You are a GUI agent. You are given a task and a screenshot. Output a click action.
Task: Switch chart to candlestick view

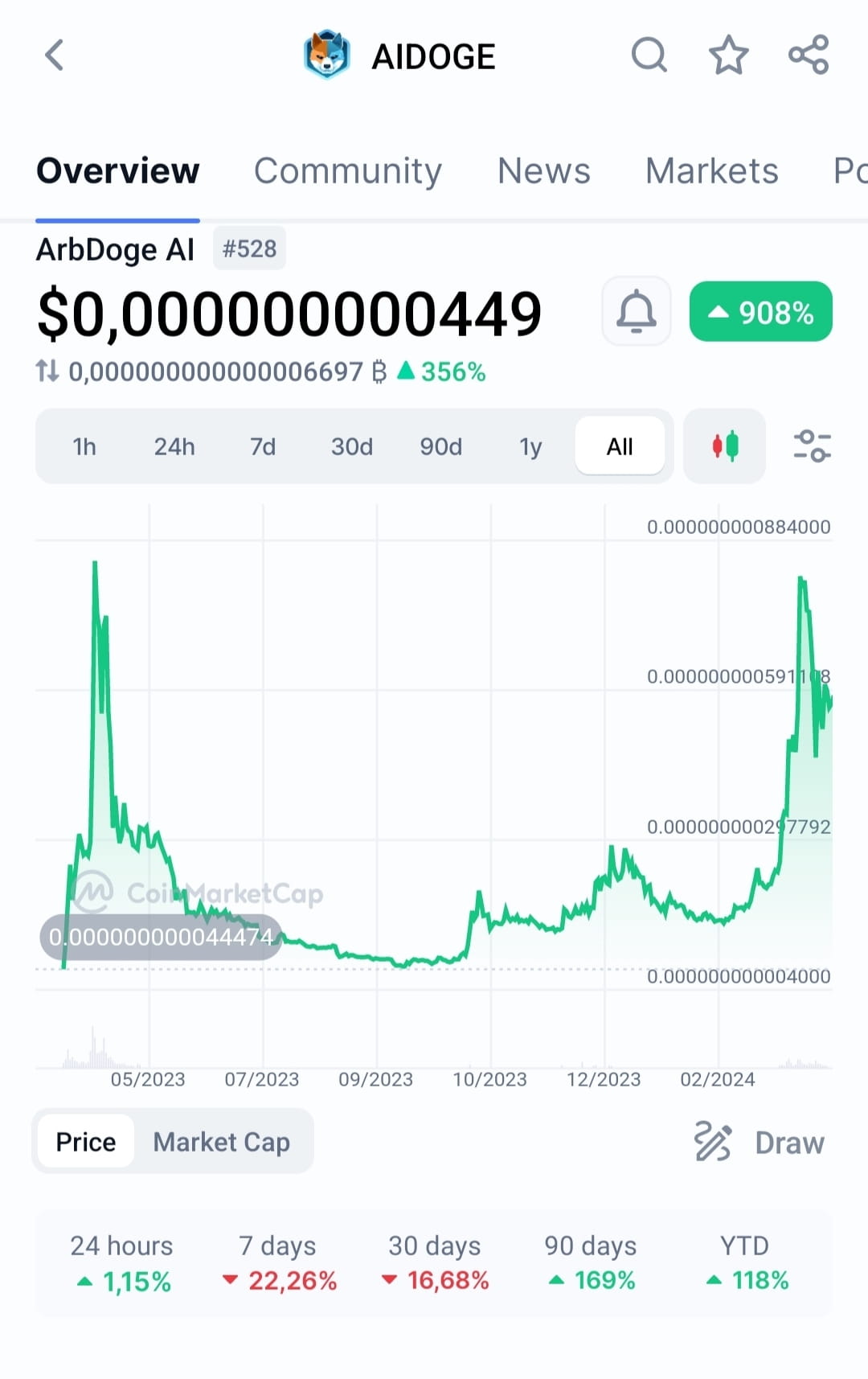[723, 445]
